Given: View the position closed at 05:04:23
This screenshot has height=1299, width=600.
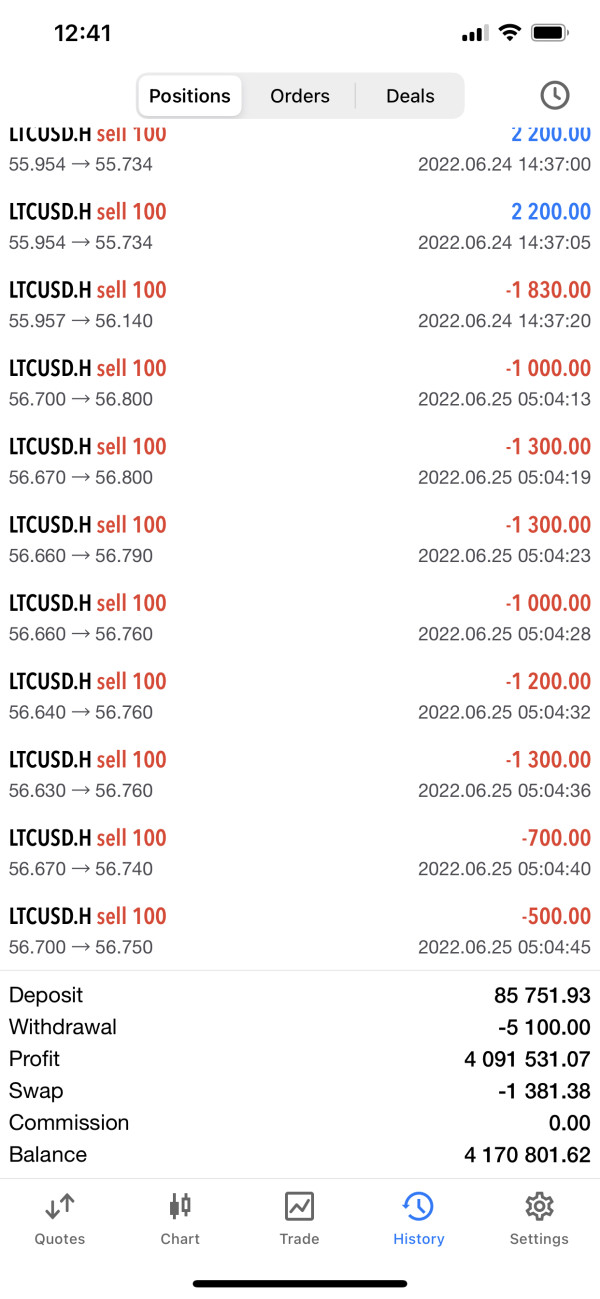Looking at the screenshot, I should [300, 540].
